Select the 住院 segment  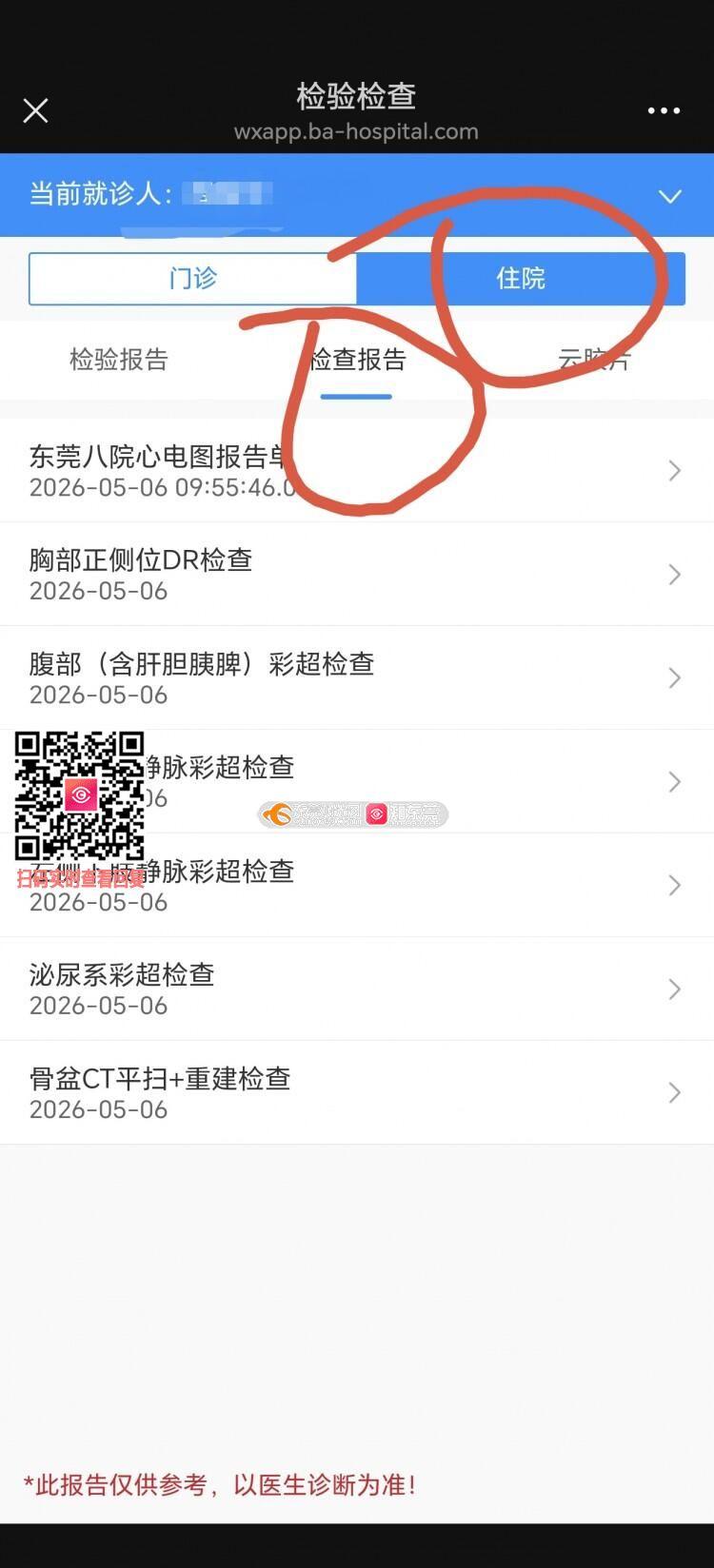point(521,279)
